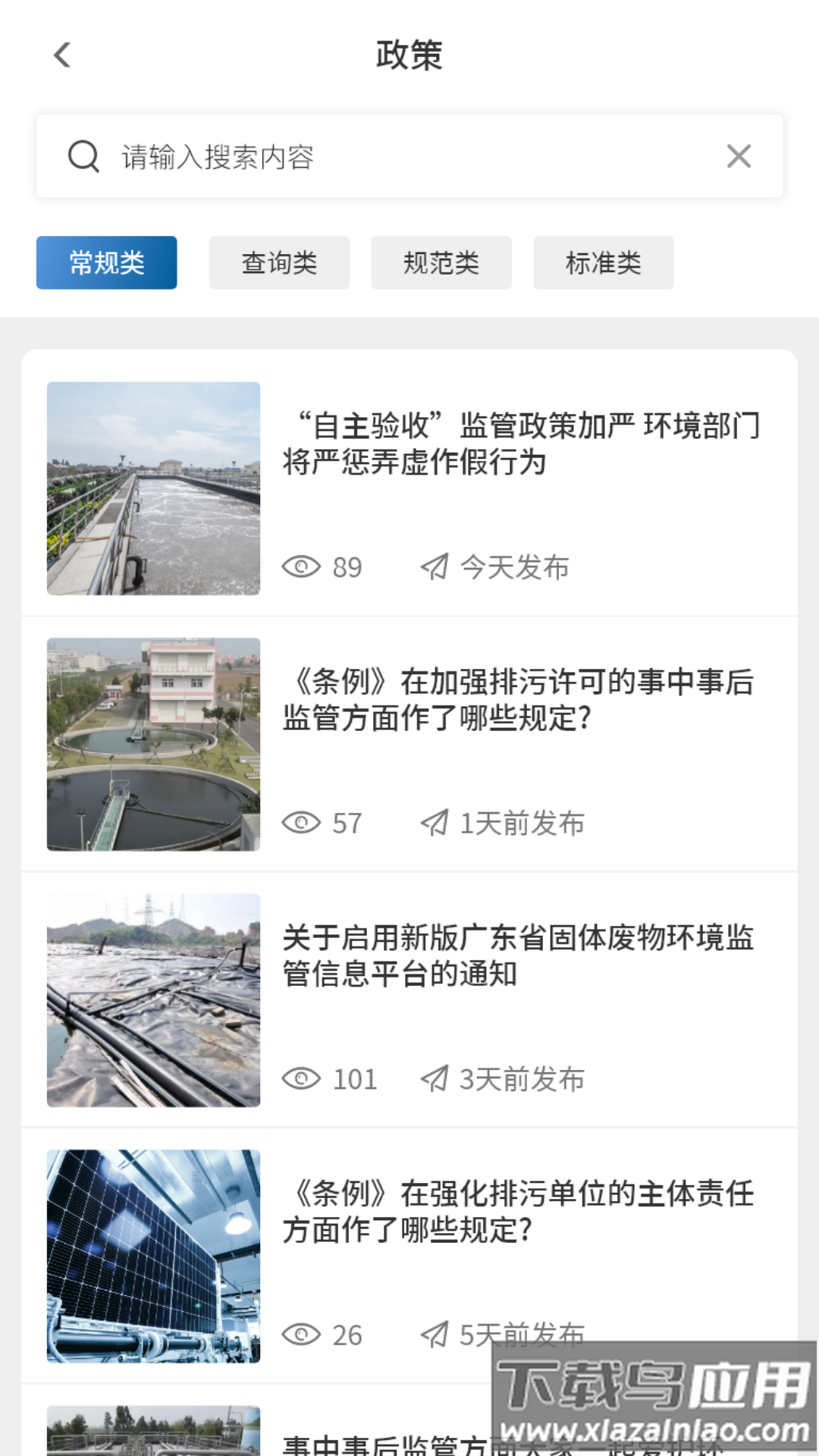Select the 常规类 category filter
Image resolution: width=819 pixels, height=1456 pixels.
(105, 262)
